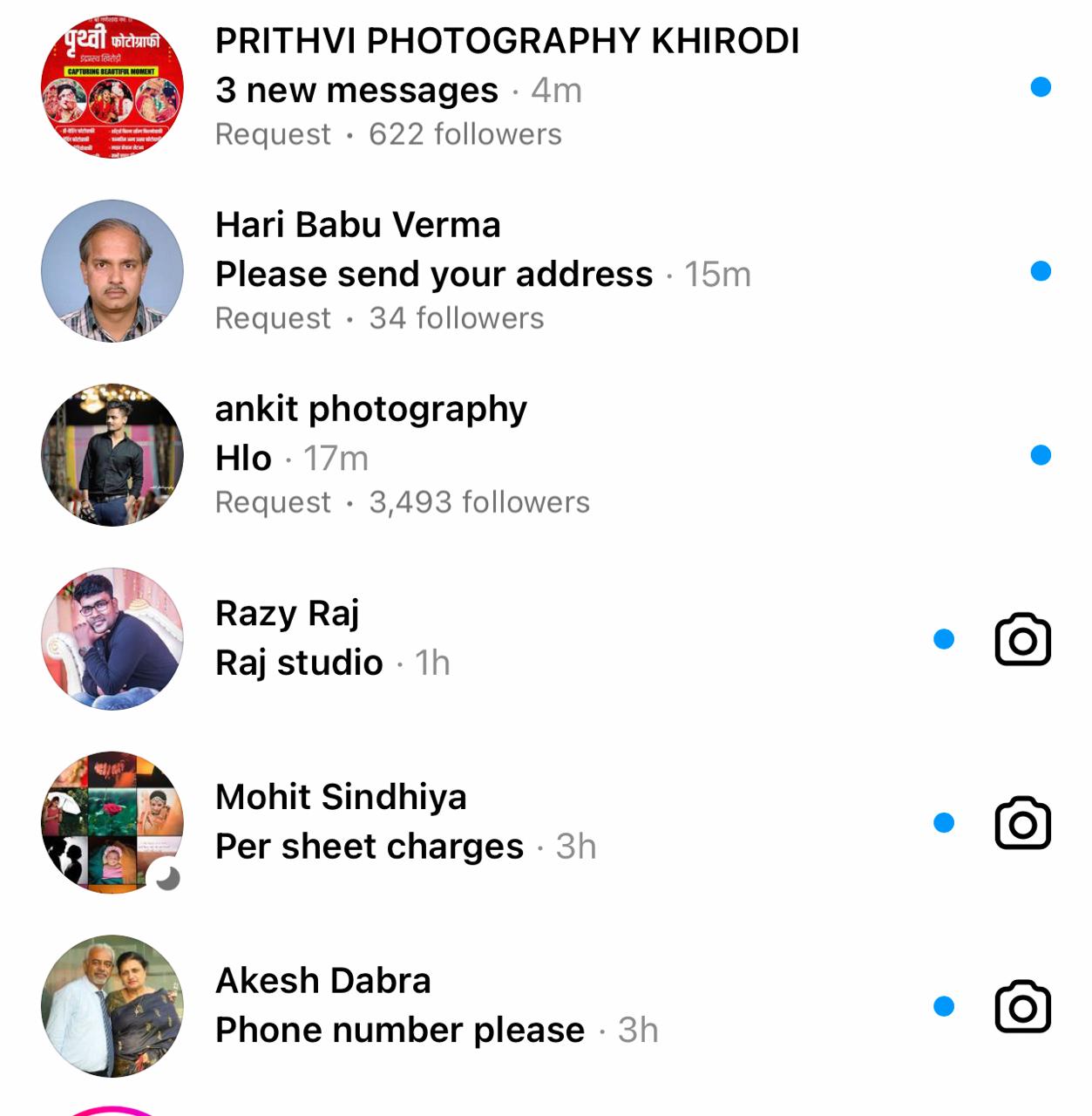Tap the camera icon beside Razy Raj
The width and height of the screenshot is (1092, 1116).
coord(1022,640)
